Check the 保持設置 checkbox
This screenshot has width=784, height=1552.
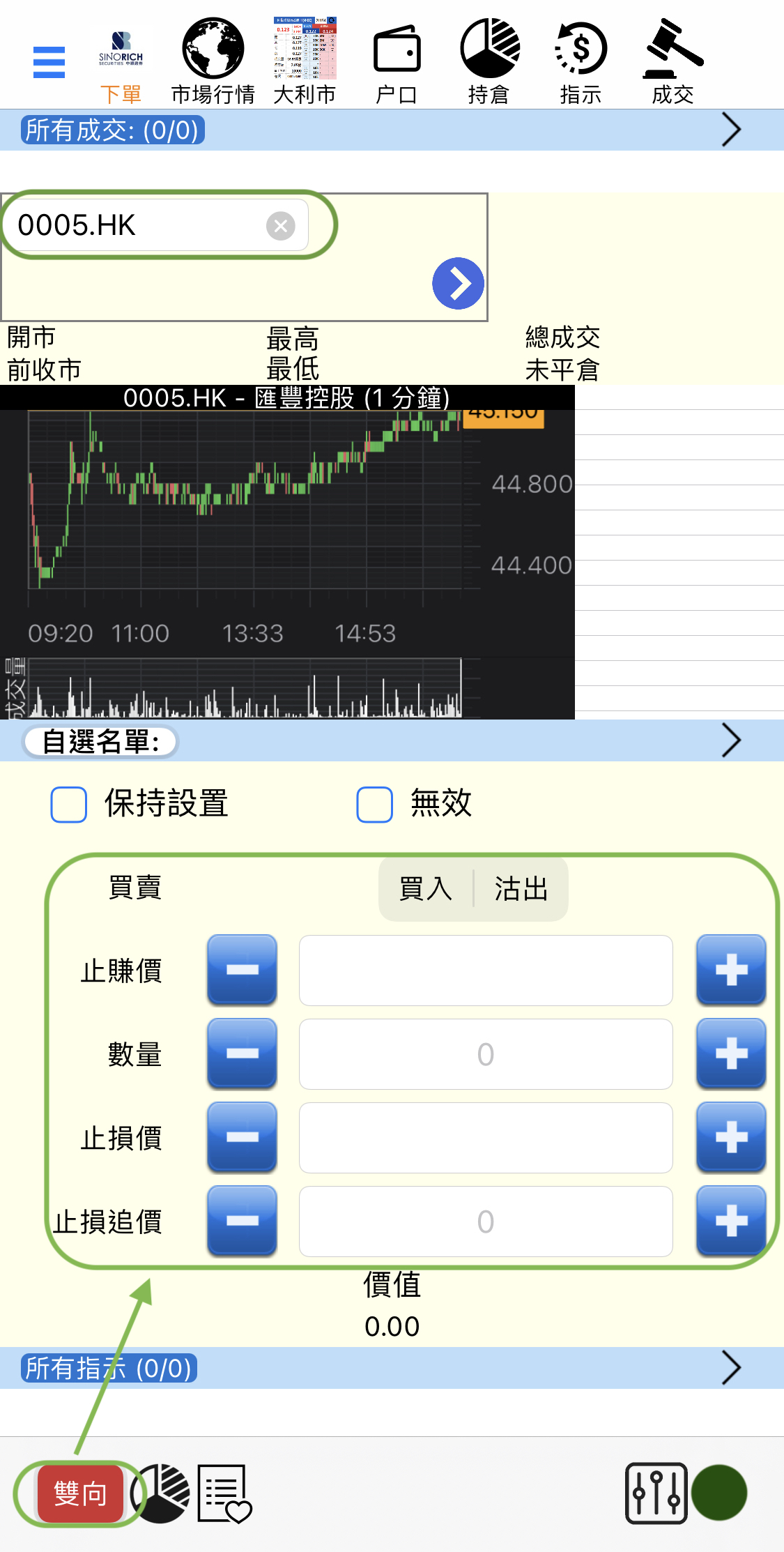[69, 805]
